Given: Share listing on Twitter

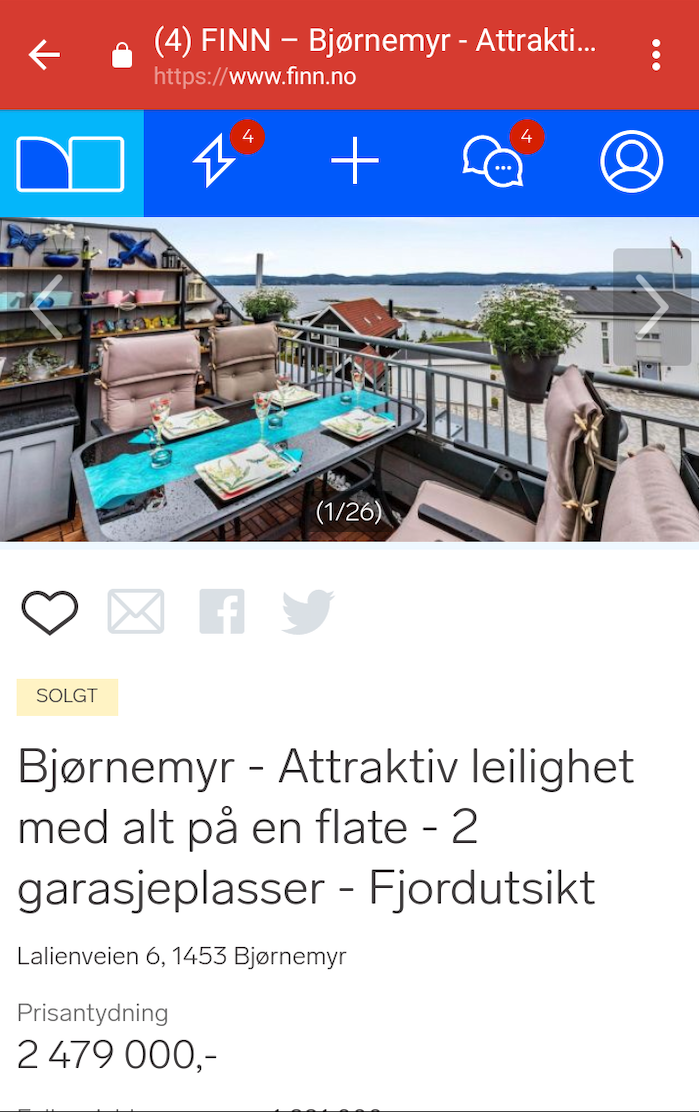Looking at the screenshot, I should 307,612.
